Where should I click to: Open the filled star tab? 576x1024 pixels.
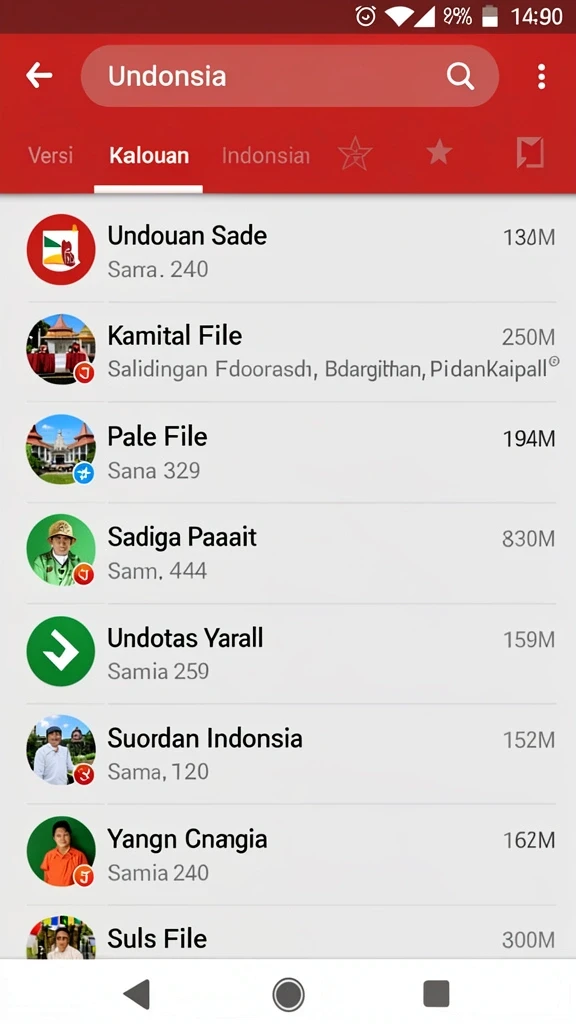pyautogui.click(x=439, y=153)
